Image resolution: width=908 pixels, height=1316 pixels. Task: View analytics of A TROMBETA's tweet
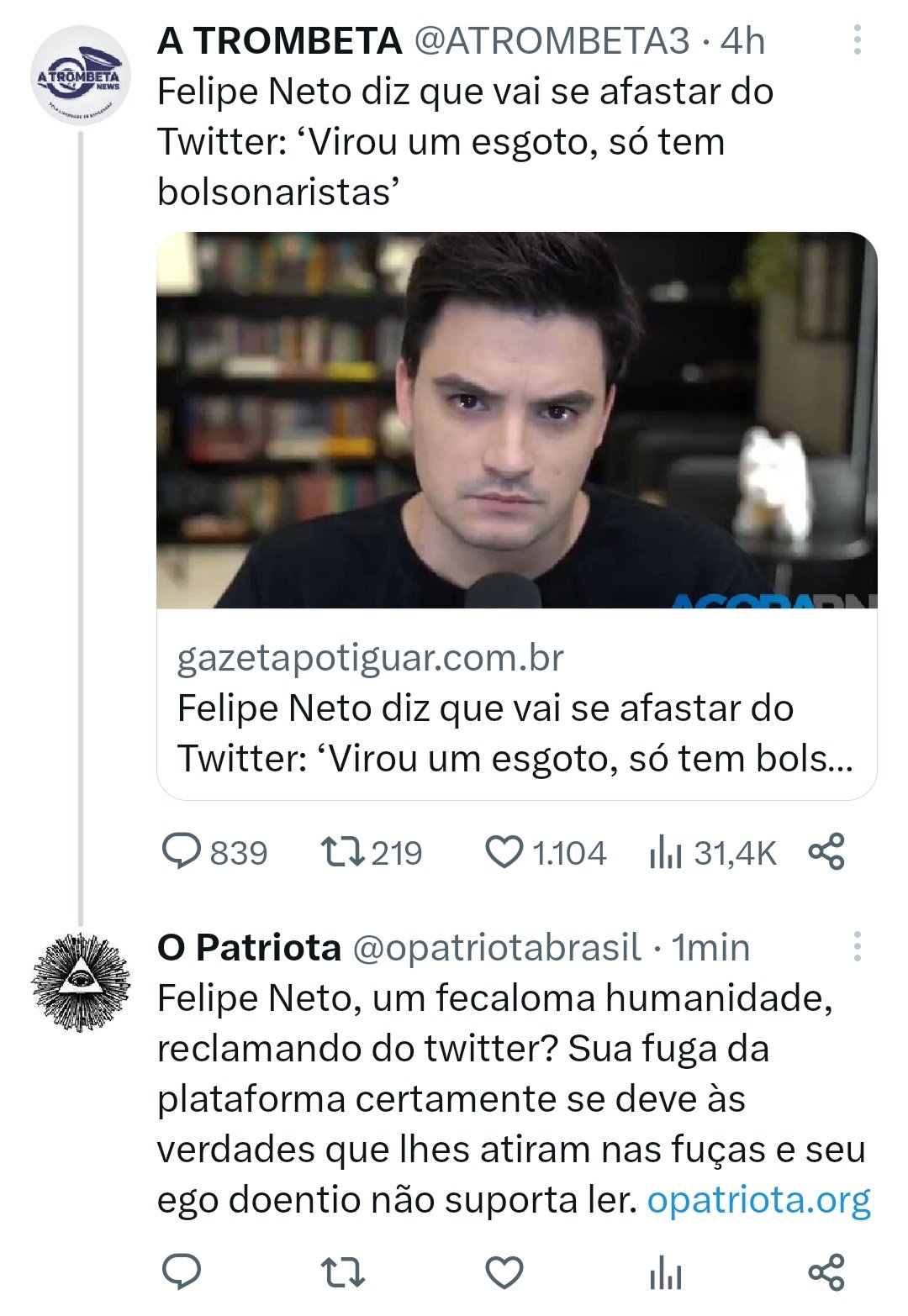click(x=665, y=854)
